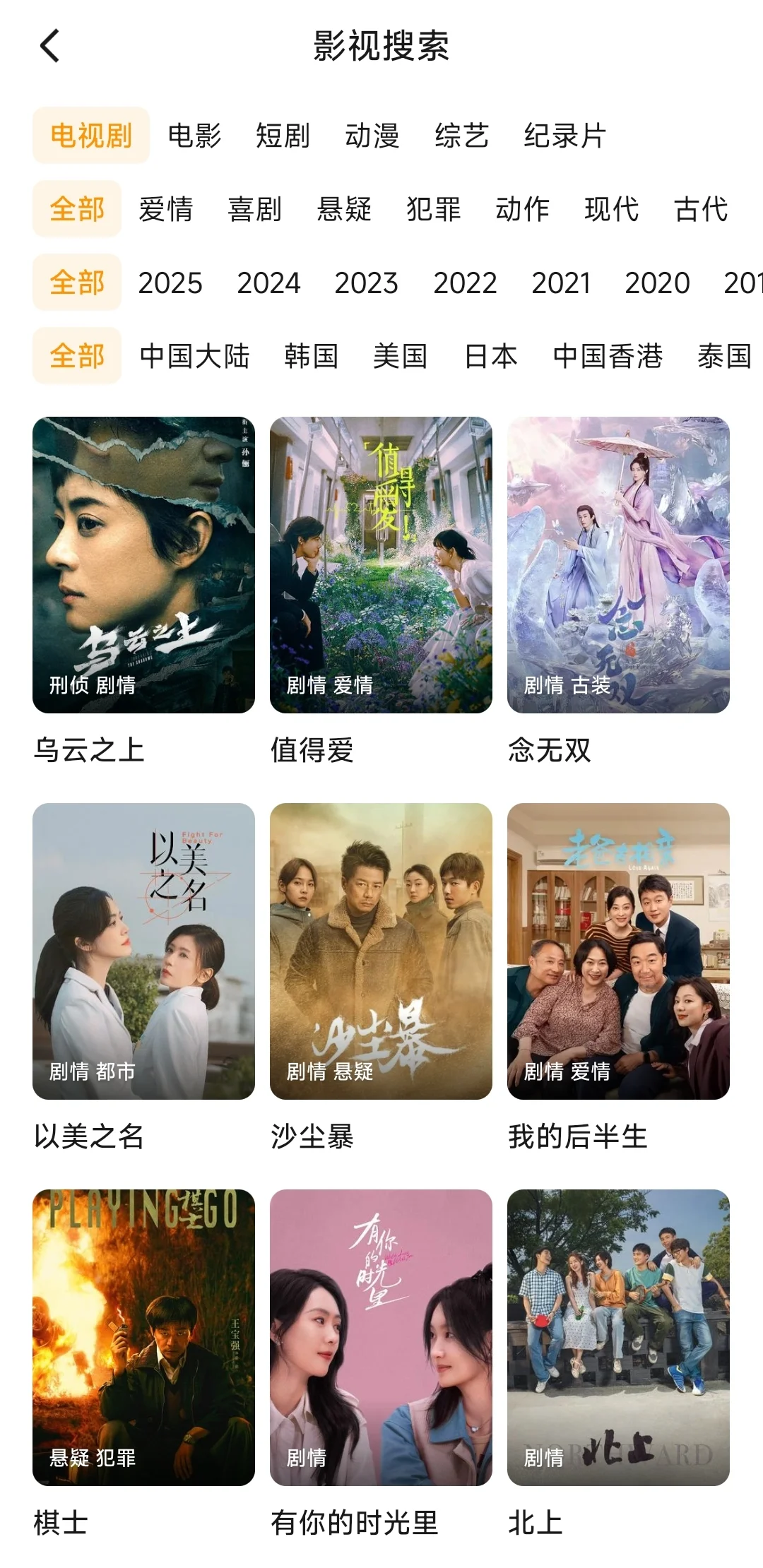
Task: Apply the 悬疑 genre filter
Action: 344,209
